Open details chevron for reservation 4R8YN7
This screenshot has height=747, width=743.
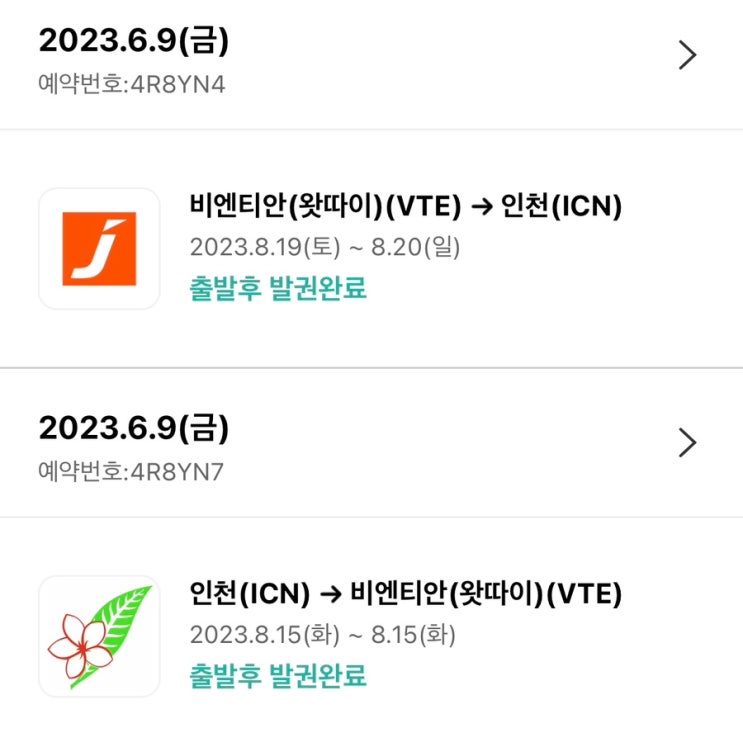coord(687,443)
